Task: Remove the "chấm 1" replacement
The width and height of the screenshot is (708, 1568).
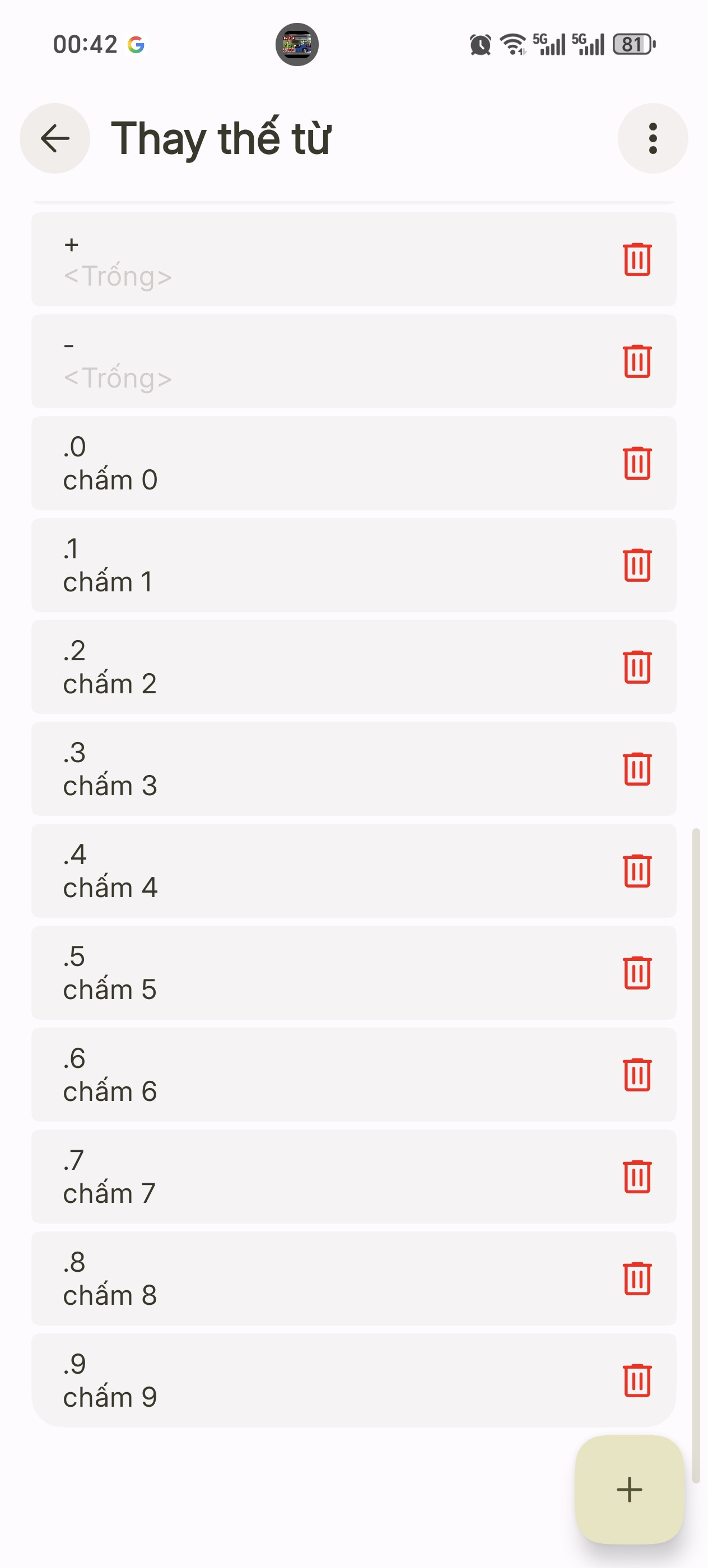Action: coord(637,565)
